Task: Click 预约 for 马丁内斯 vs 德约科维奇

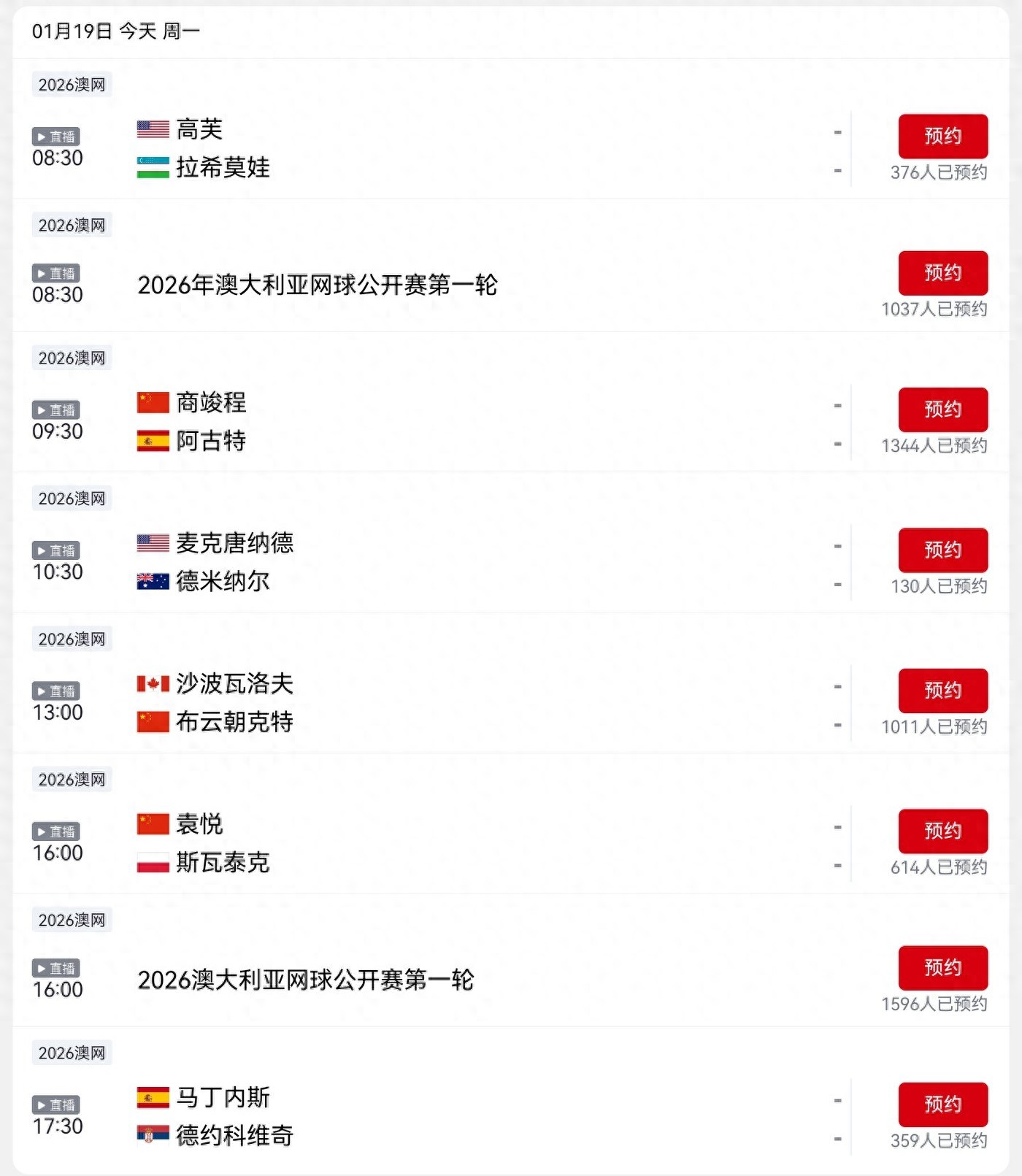Action: tap(943, 1104)
